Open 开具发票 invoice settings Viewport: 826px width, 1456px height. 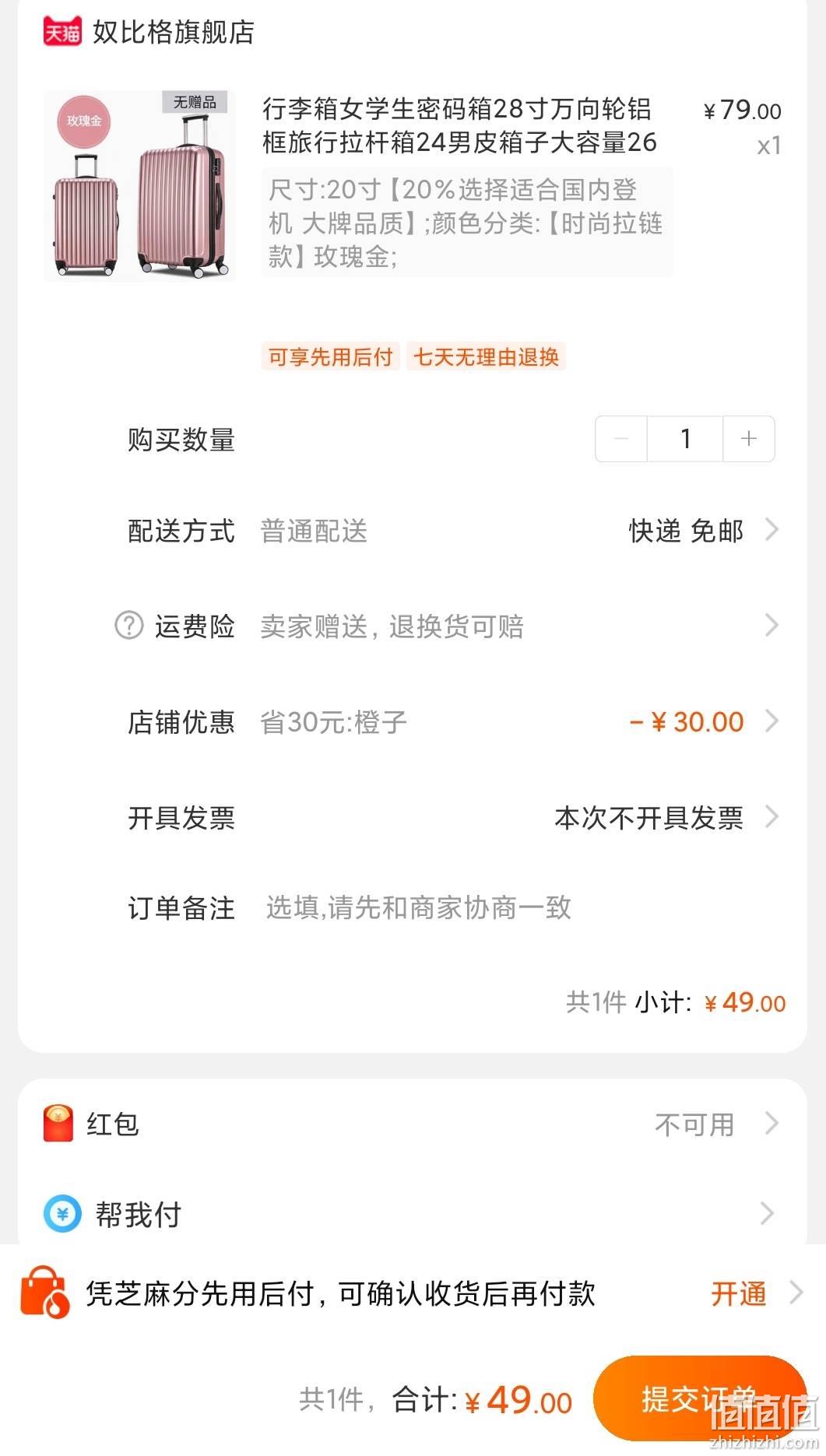coord(413,817)
